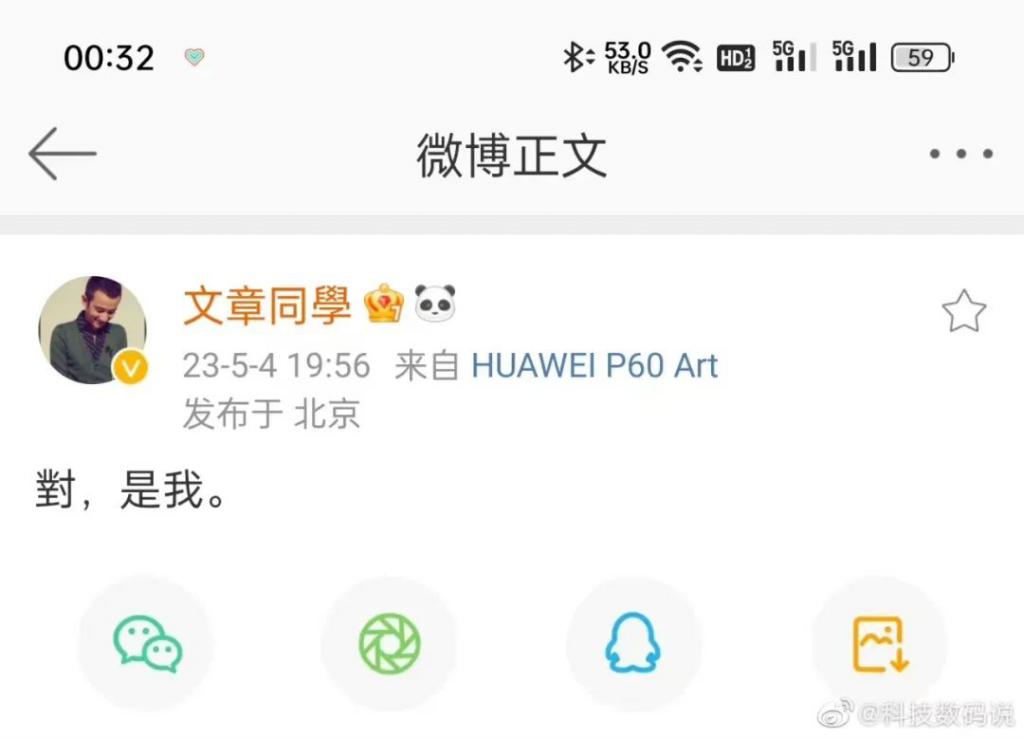Save the post as an image

point(878,643)
